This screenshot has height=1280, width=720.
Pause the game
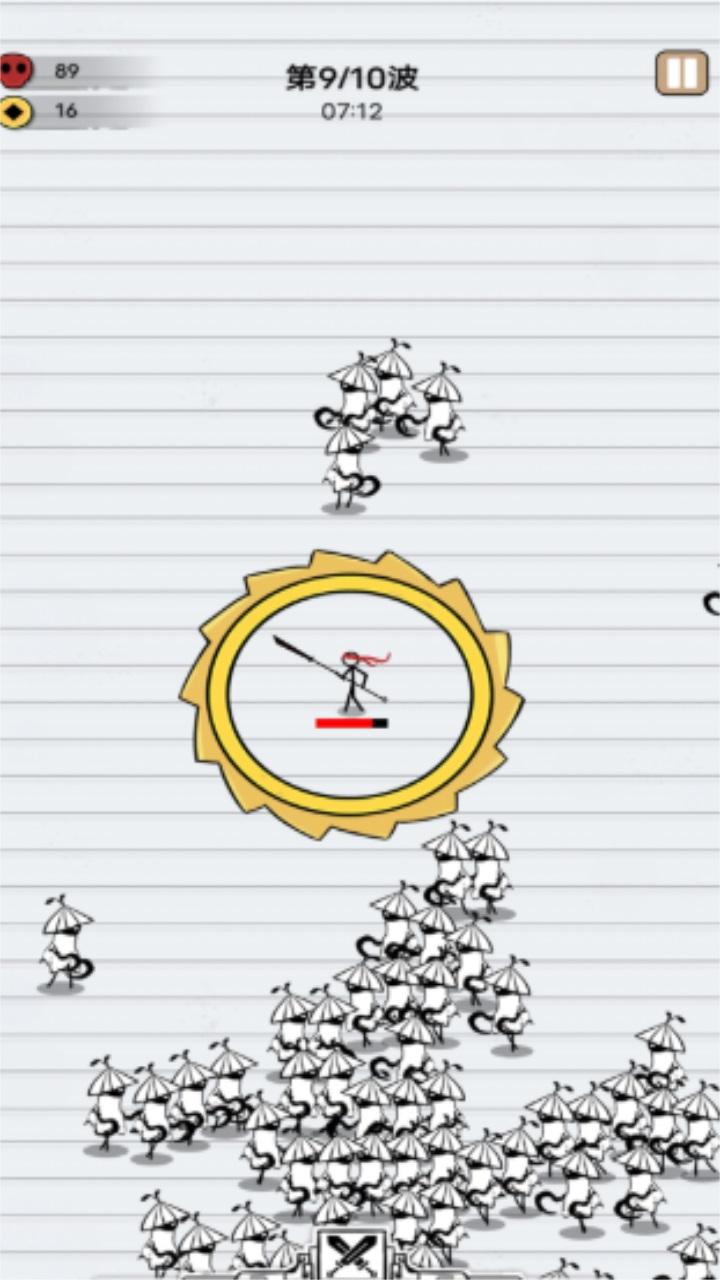coord(681,73)
